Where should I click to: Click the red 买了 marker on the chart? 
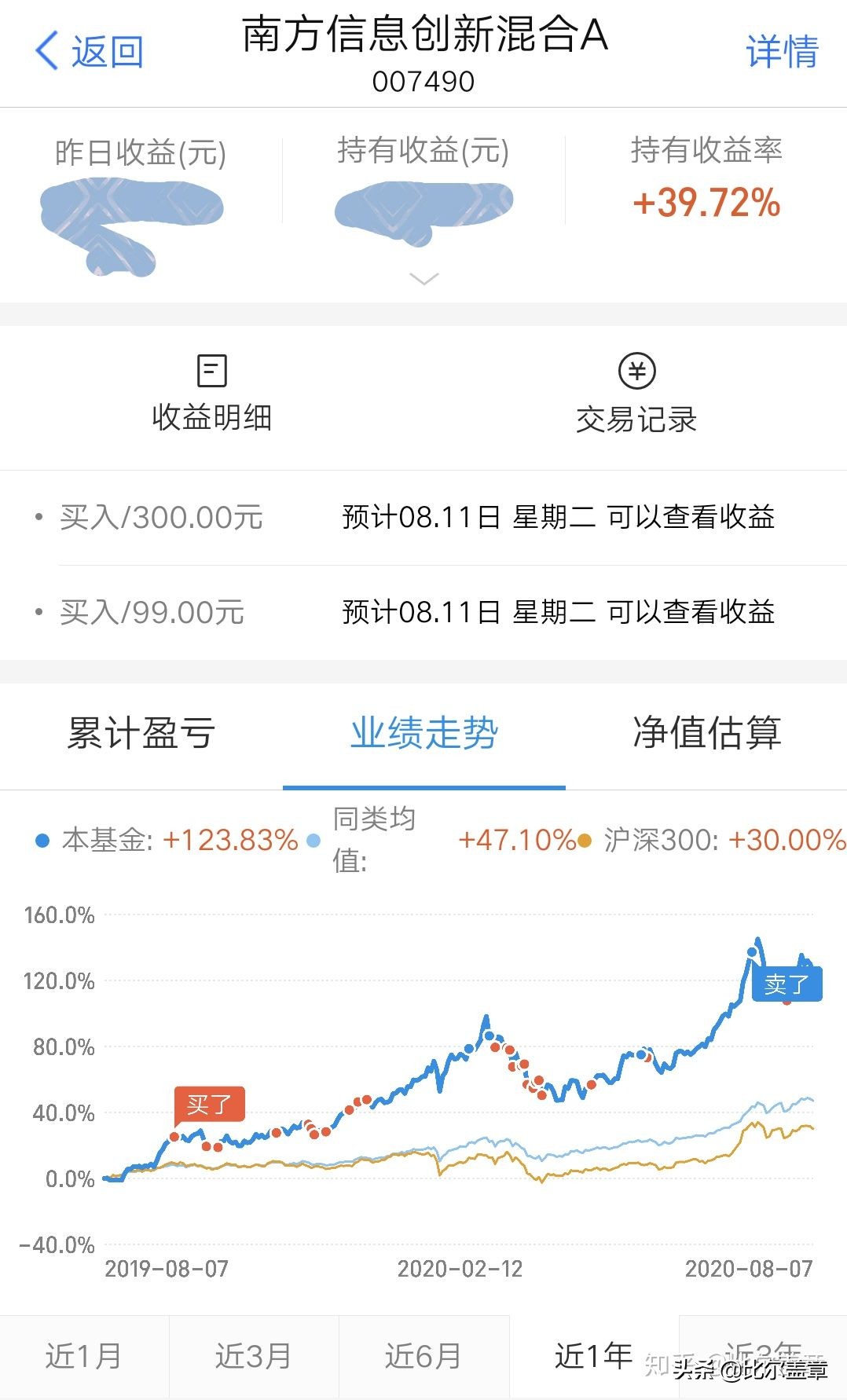pyautogui.click(x=211, y=1105)
